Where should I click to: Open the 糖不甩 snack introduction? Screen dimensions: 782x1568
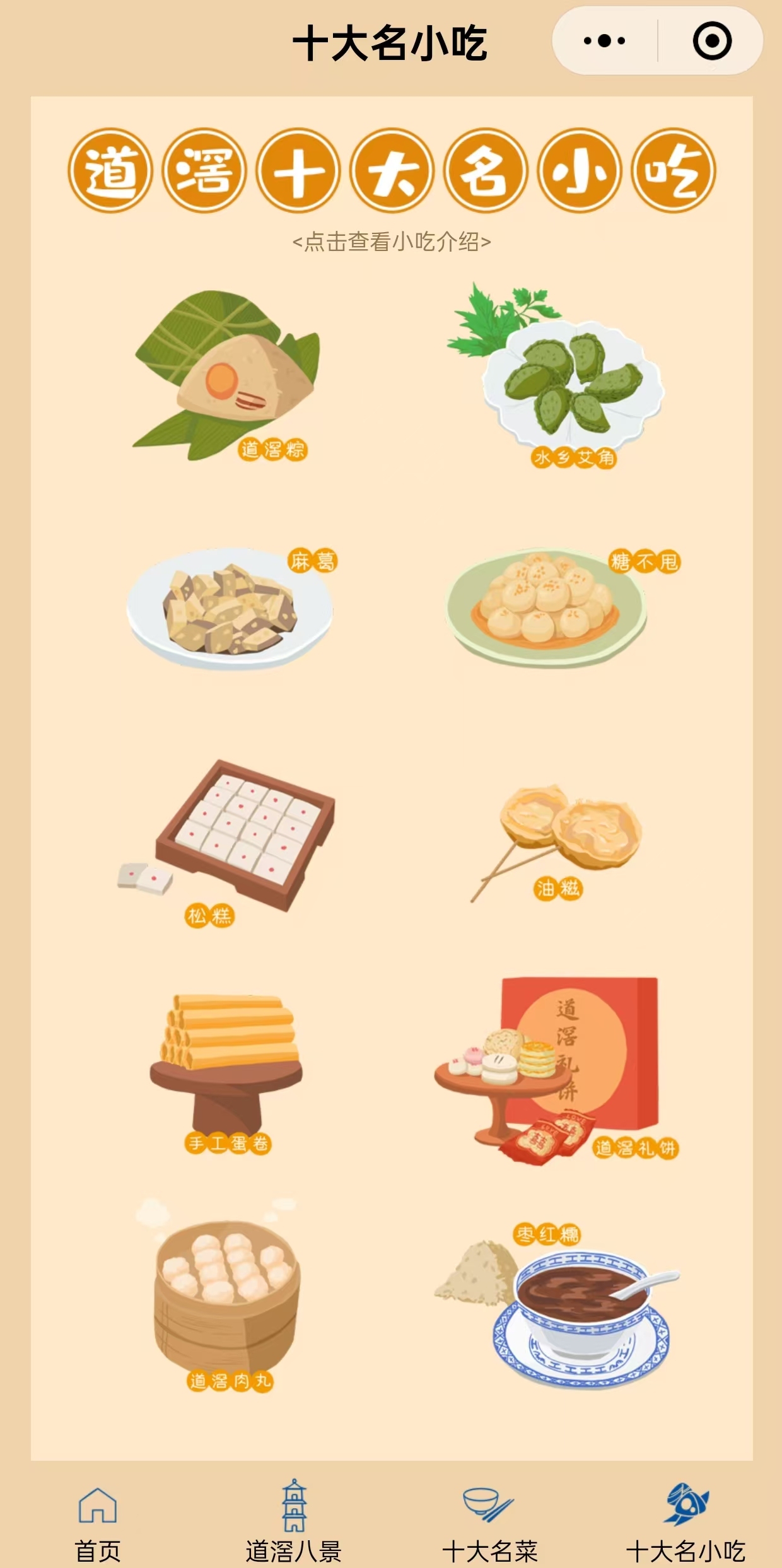coord(555,607)
